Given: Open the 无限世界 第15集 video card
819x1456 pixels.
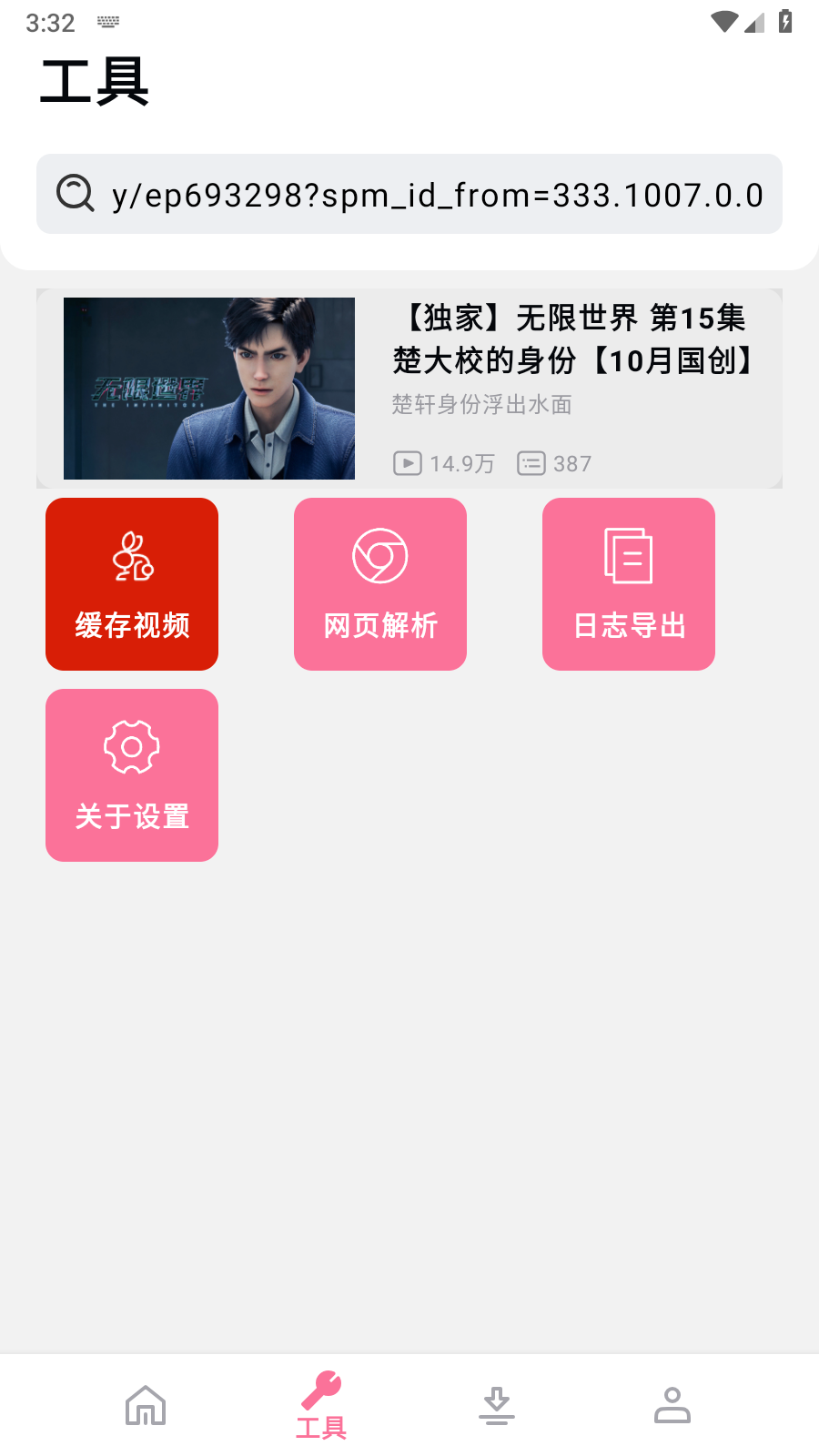Looking at the screenshot, I should [x=409, y=389].
